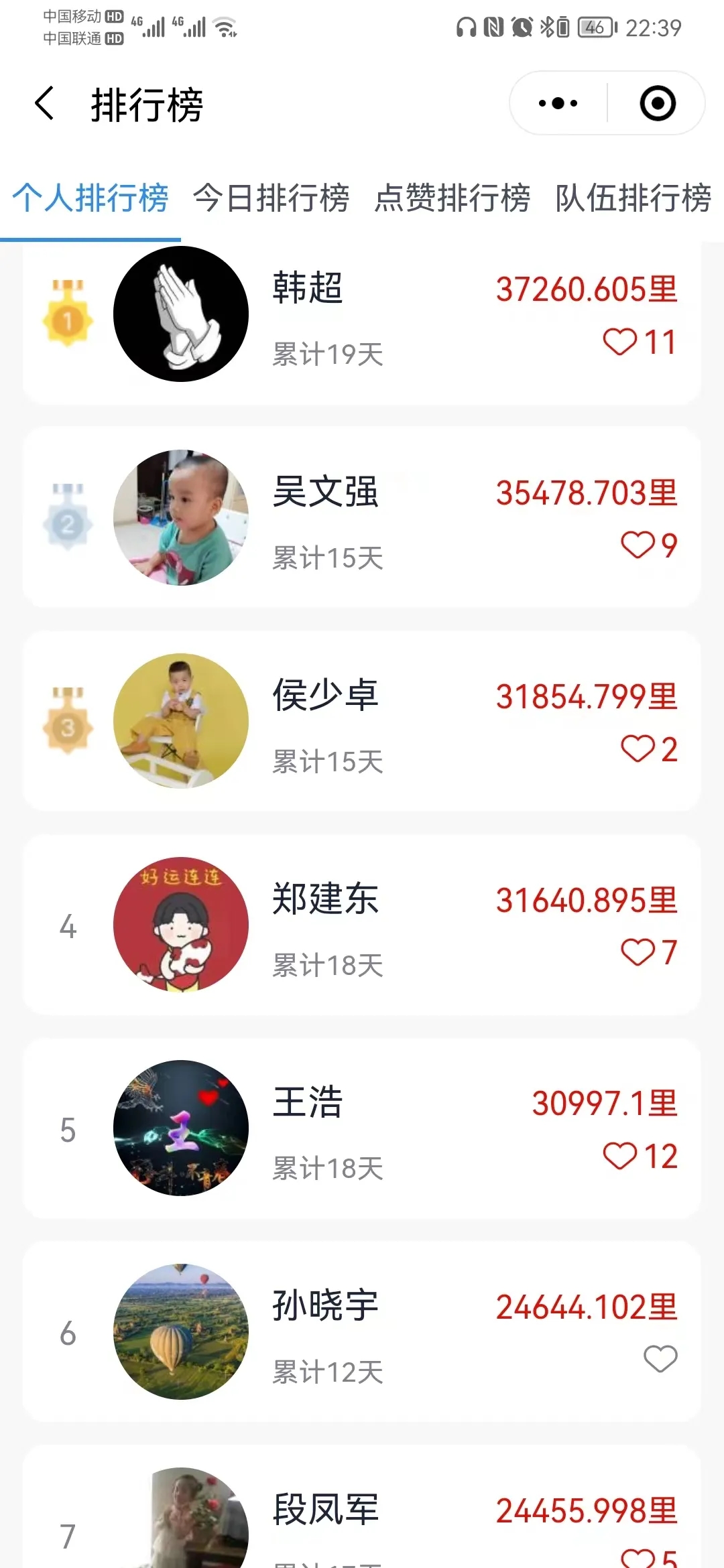
Task: Tap the heart for 郑建东
Action: 637,952
